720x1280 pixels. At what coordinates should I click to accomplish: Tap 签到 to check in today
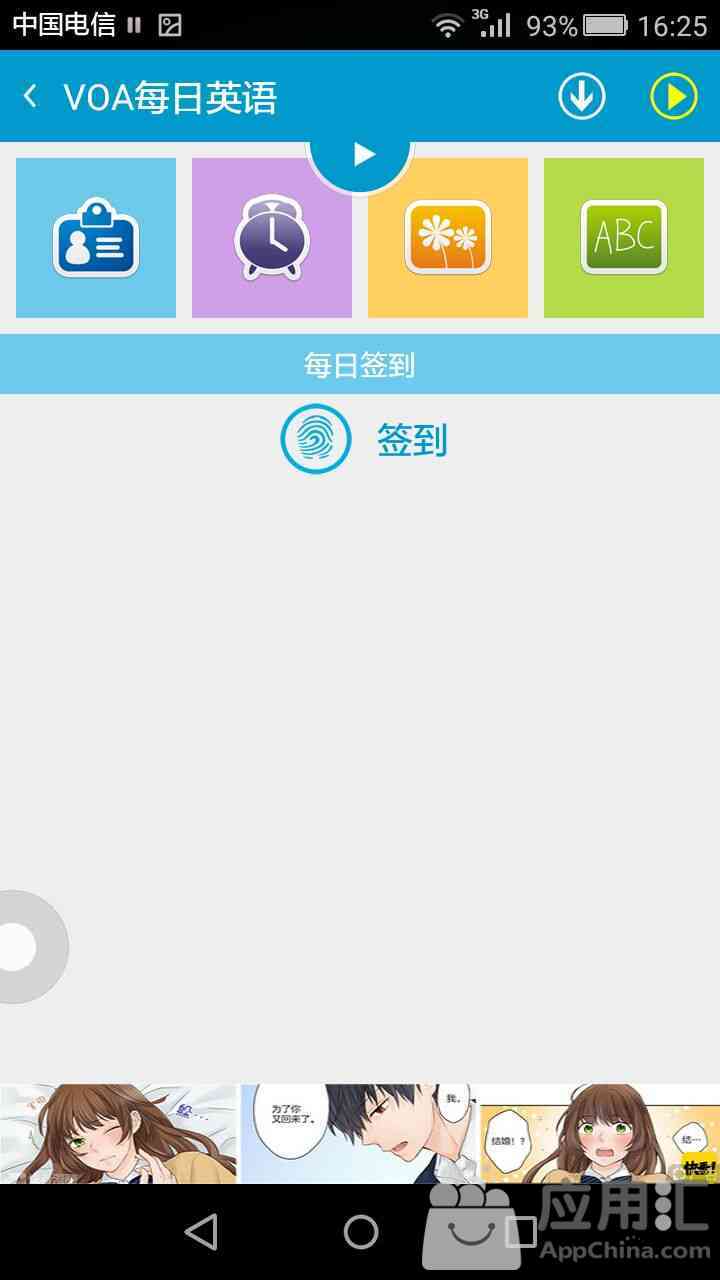point(365,439)
